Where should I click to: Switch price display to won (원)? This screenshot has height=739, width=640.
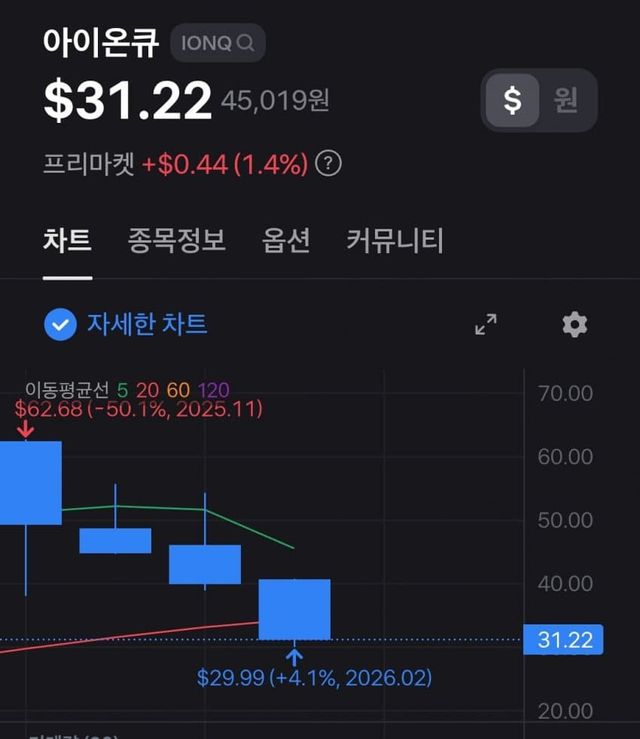(x=566, y=100)
